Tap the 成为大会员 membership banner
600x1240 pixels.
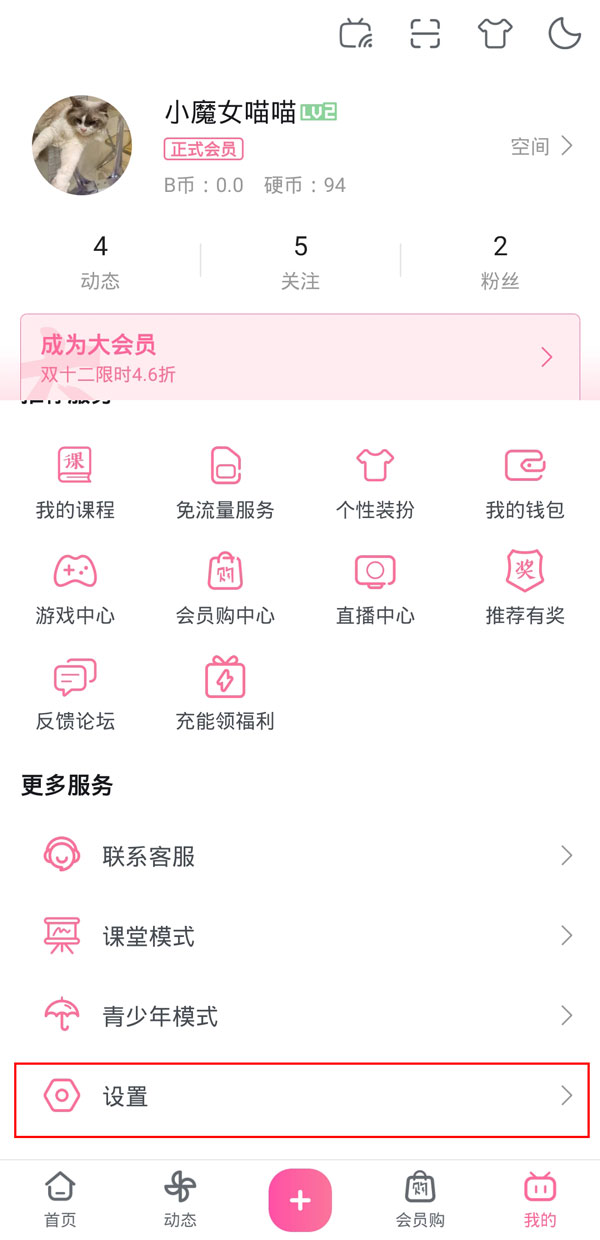(300, 358)
